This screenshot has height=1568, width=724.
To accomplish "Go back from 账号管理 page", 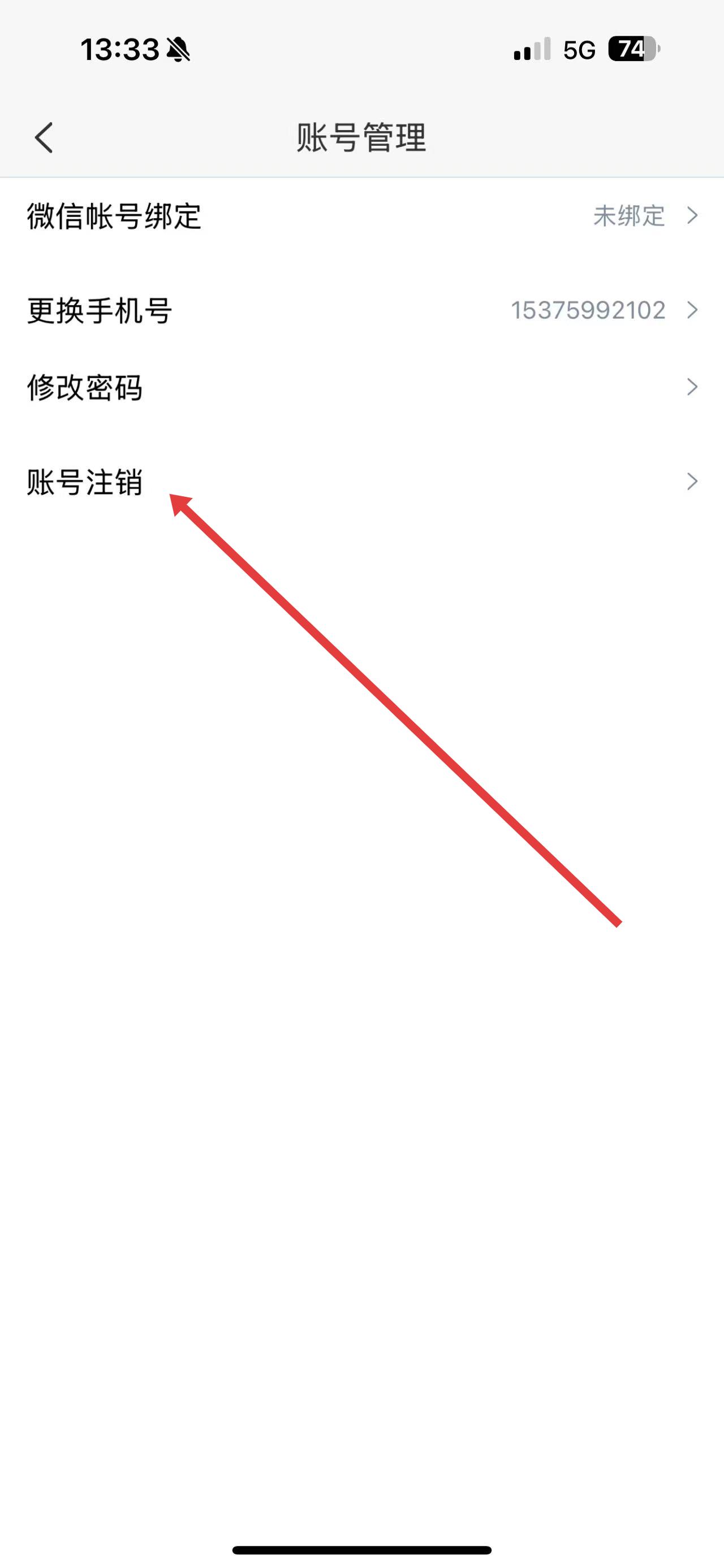I will pos(44,137).
